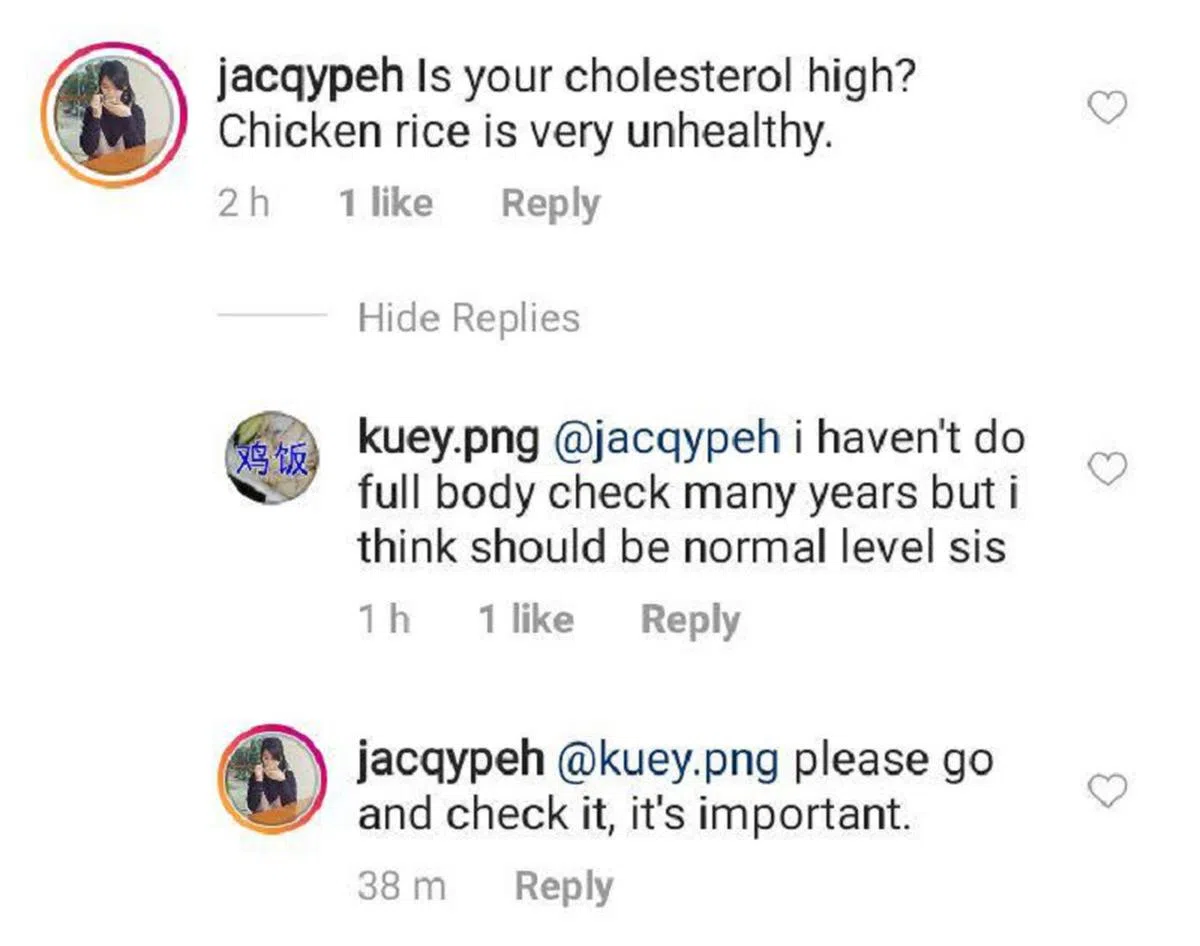Open kuey.png's profile avatar

tap(273, 457)
